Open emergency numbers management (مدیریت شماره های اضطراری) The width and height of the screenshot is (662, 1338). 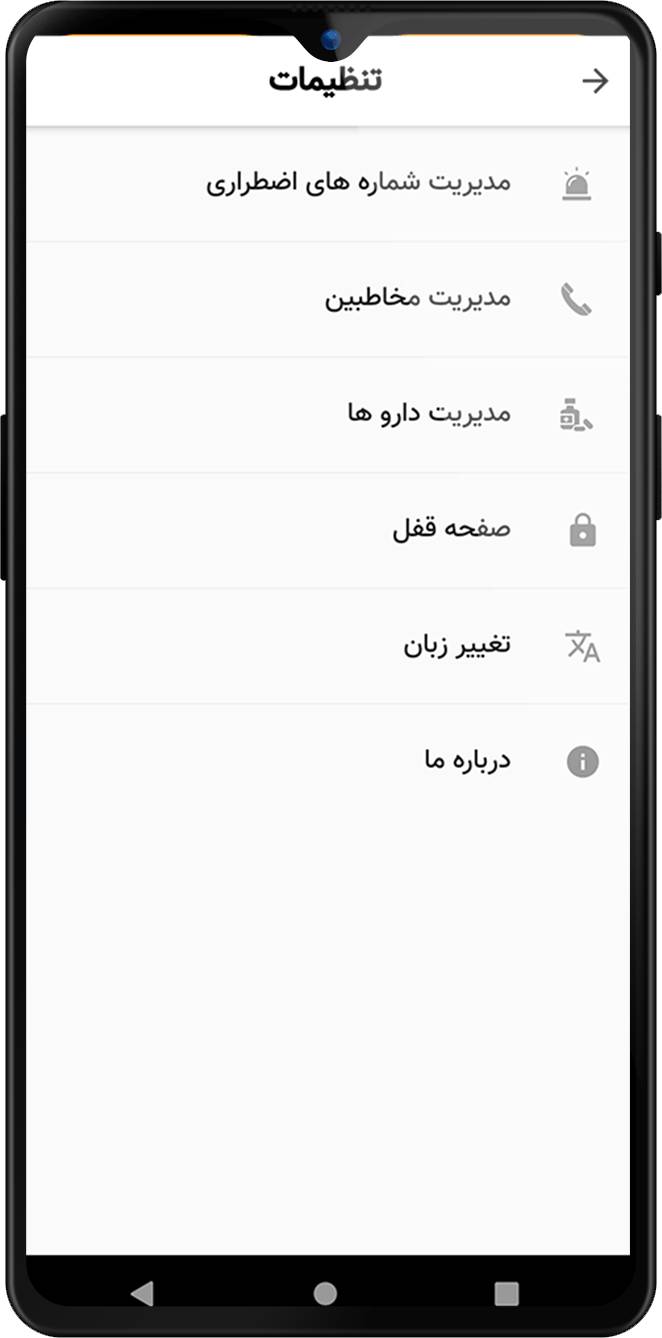click(x=358, y=184)
